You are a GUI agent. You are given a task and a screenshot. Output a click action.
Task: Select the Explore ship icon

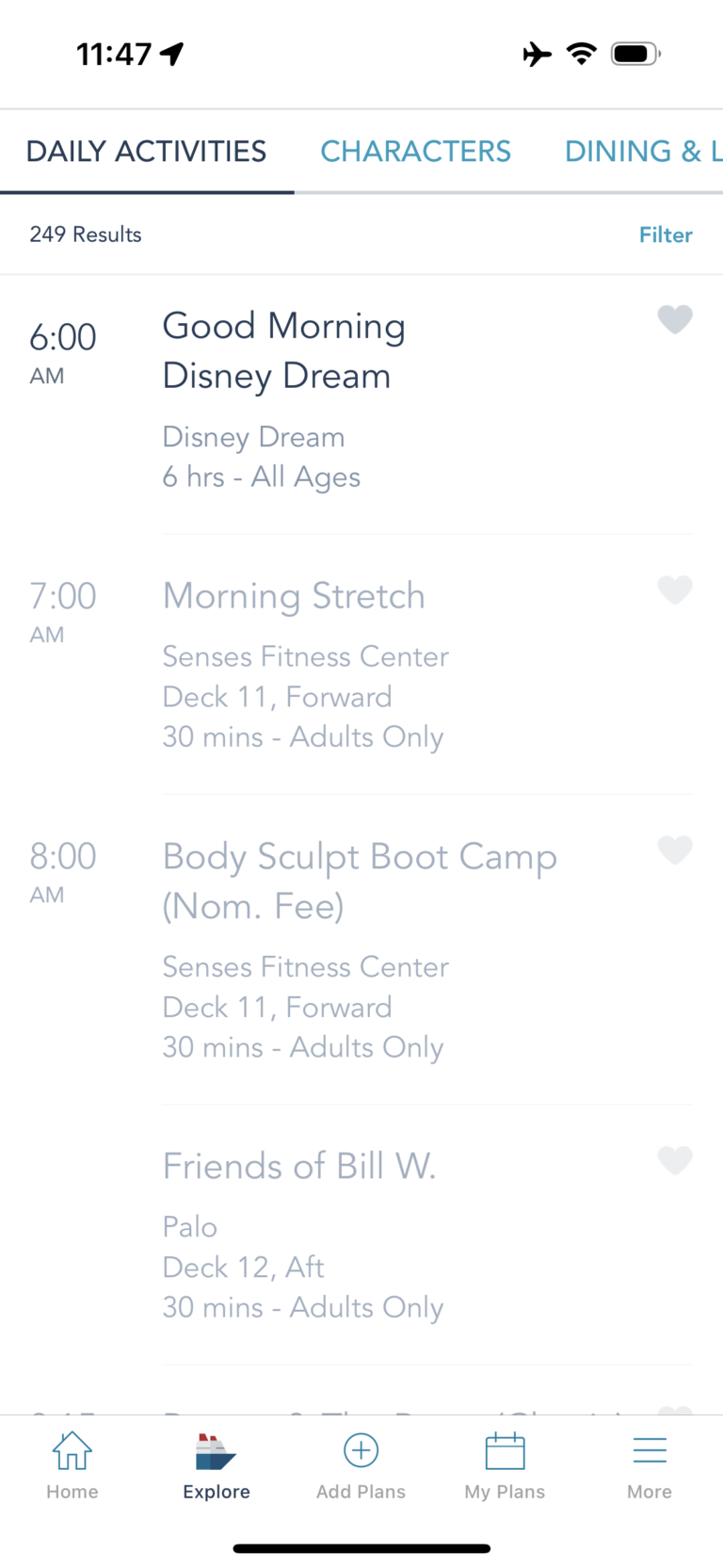click(216, 1463)
